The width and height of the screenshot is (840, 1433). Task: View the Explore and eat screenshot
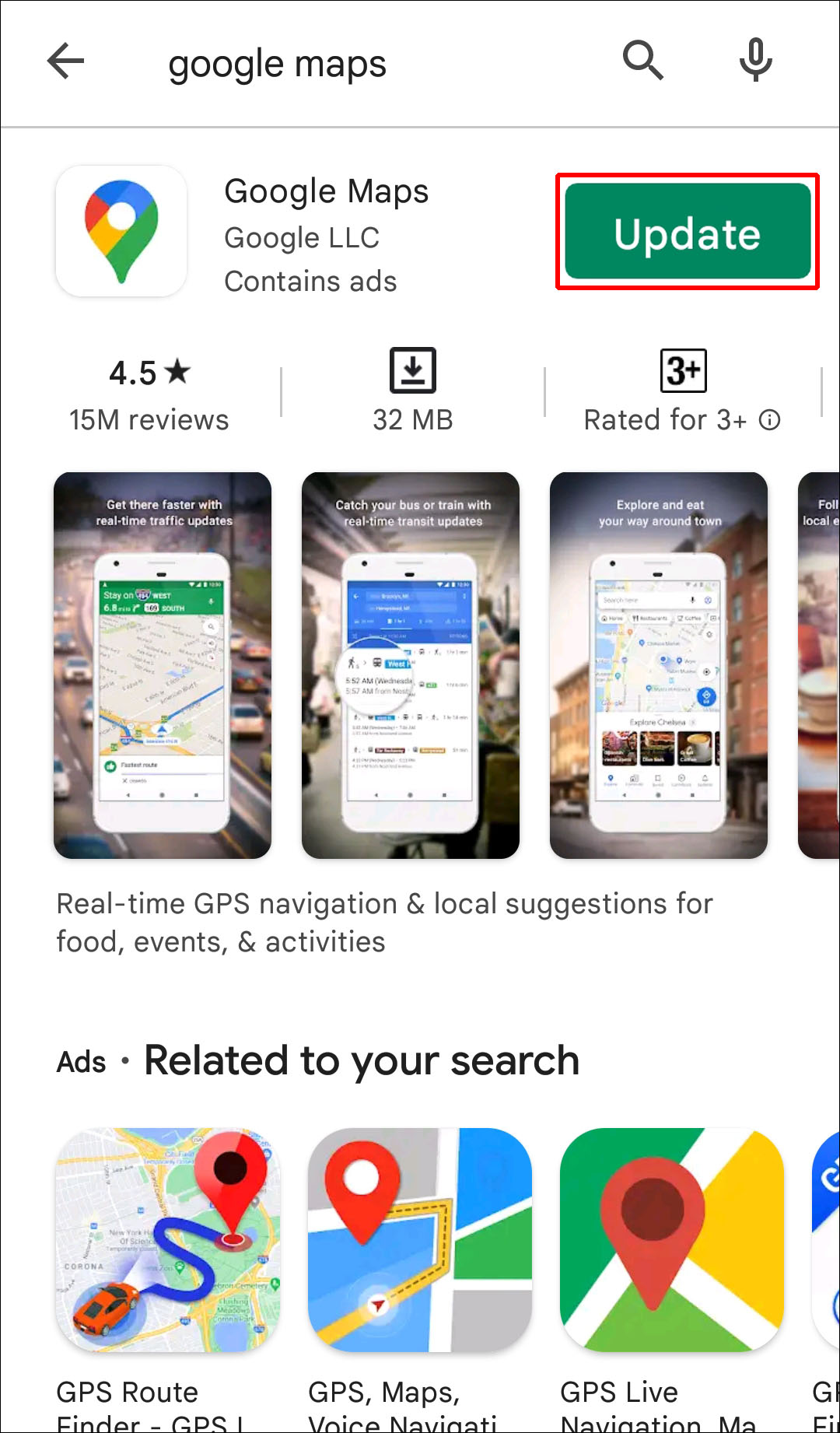click(x=658, y=665)
